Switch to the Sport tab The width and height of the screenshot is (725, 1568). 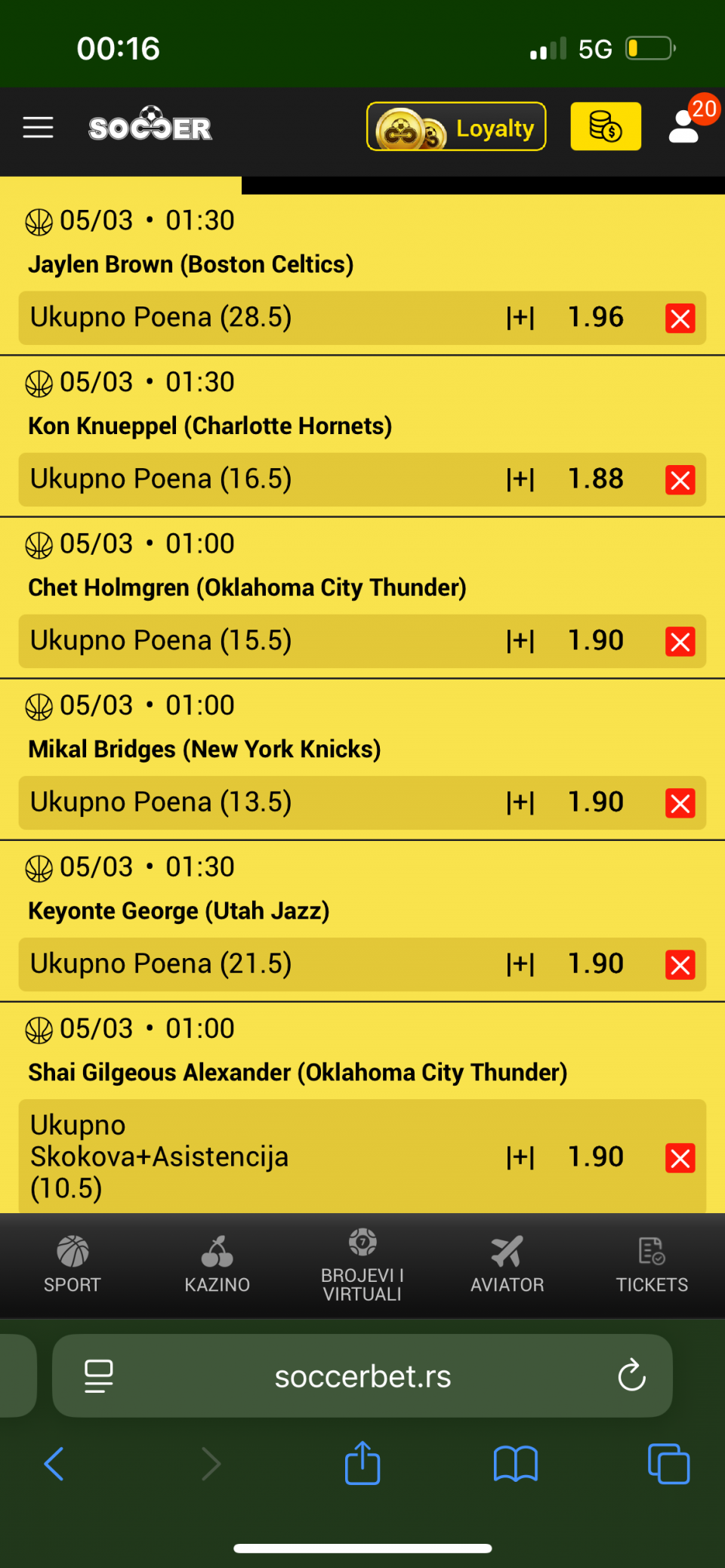(x=72, y=1265)
